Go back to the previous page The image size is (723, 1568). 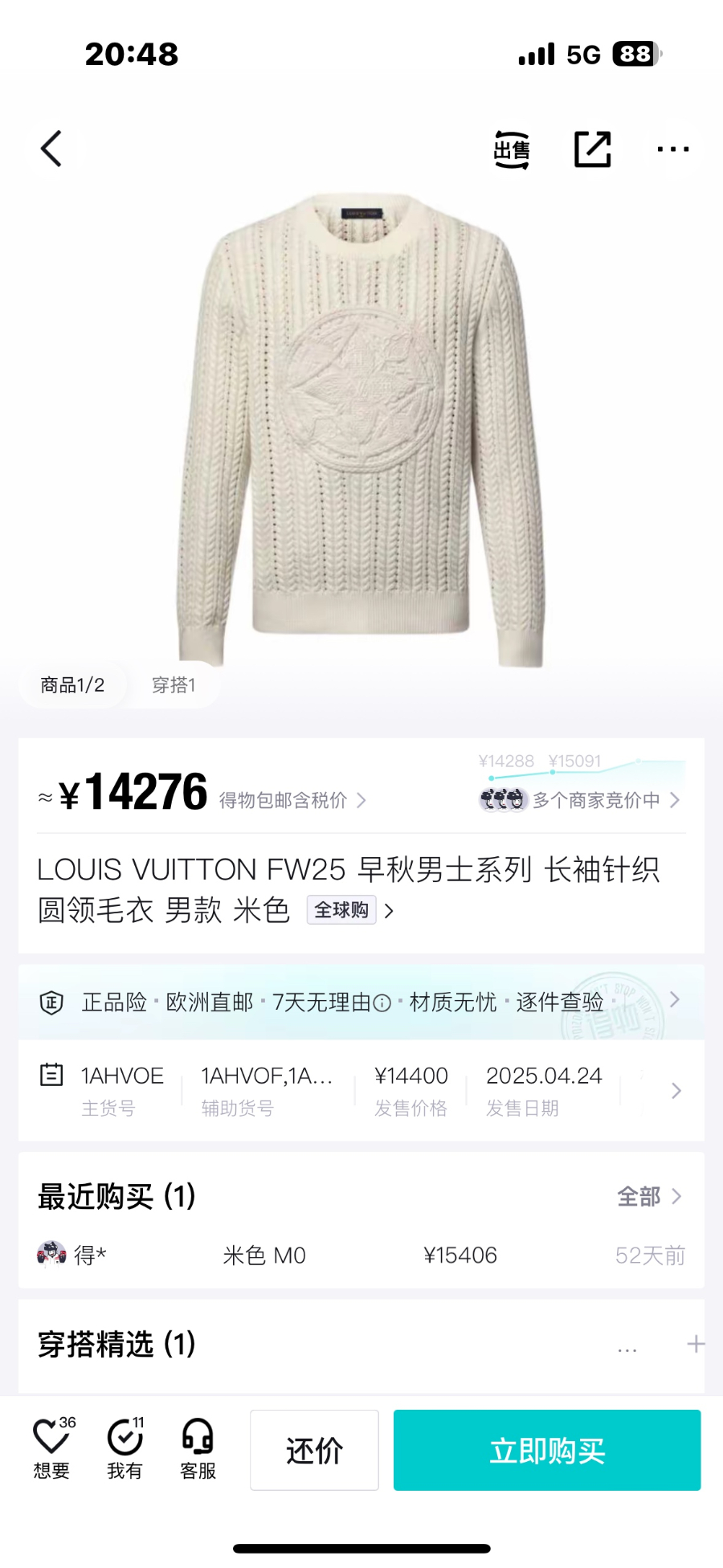(51, 149)
